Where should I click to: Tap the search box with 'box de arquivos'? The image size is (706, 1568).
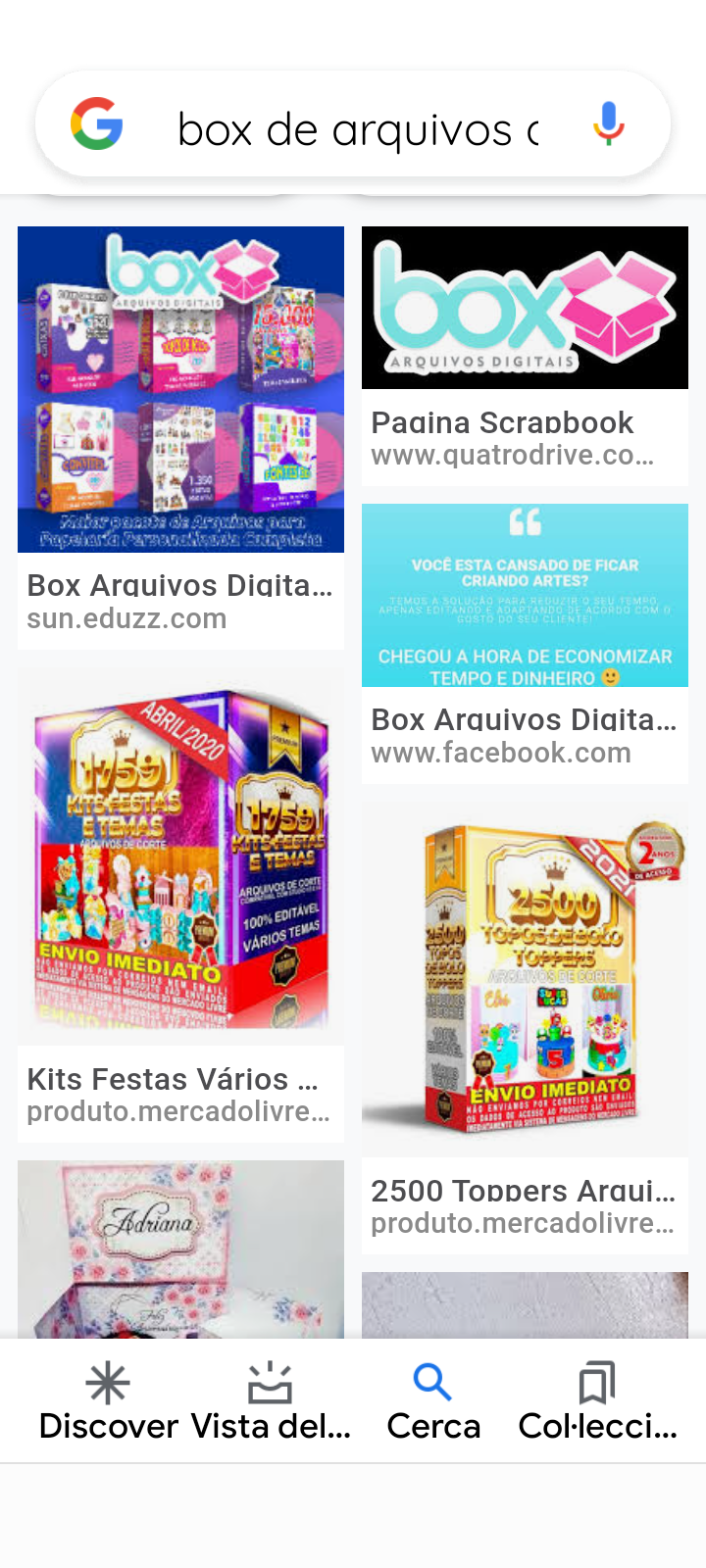[x=358, y=128]
